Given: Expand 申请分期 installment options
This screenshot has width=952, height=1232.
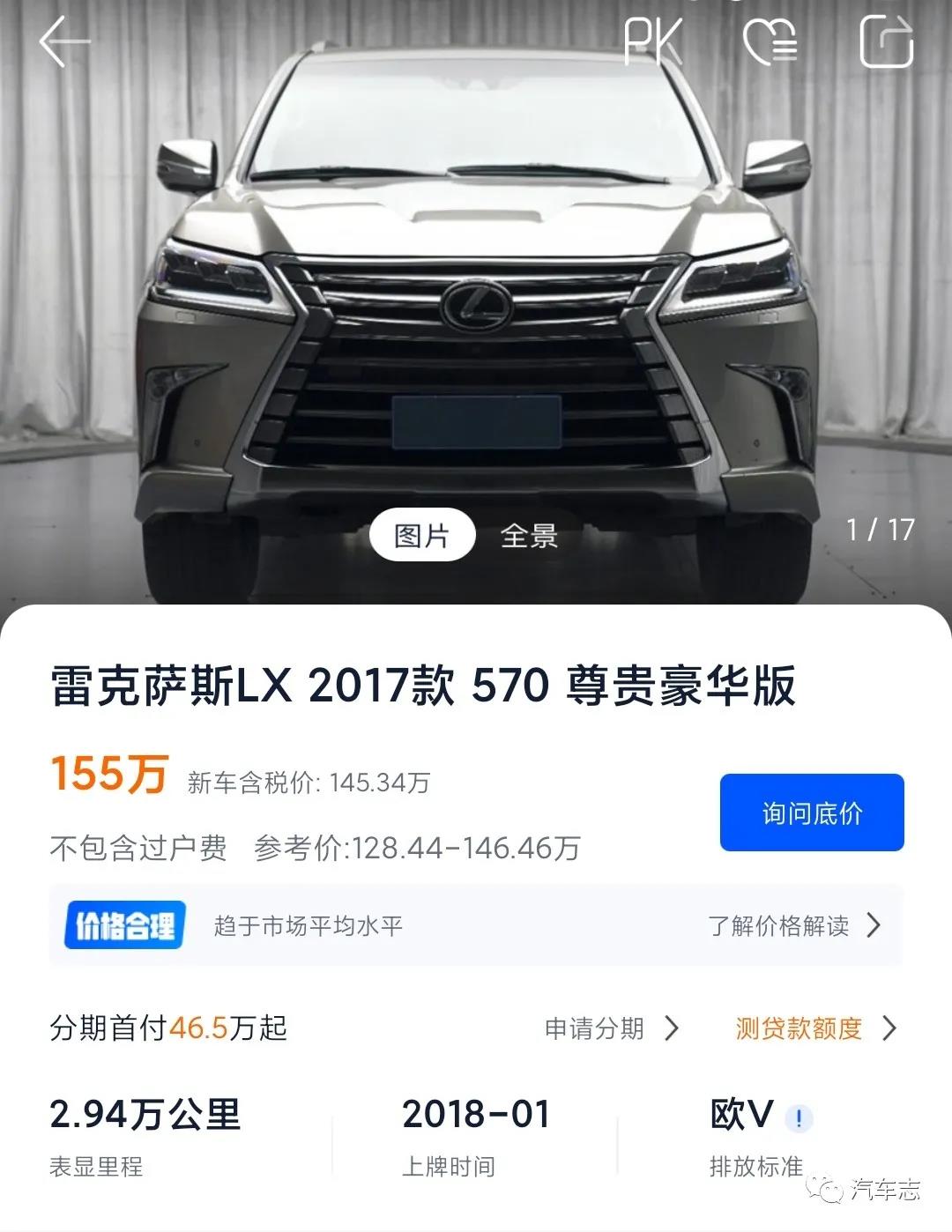Looking at the screenshot, I should pyautogui.click(x=610, y=1028).
